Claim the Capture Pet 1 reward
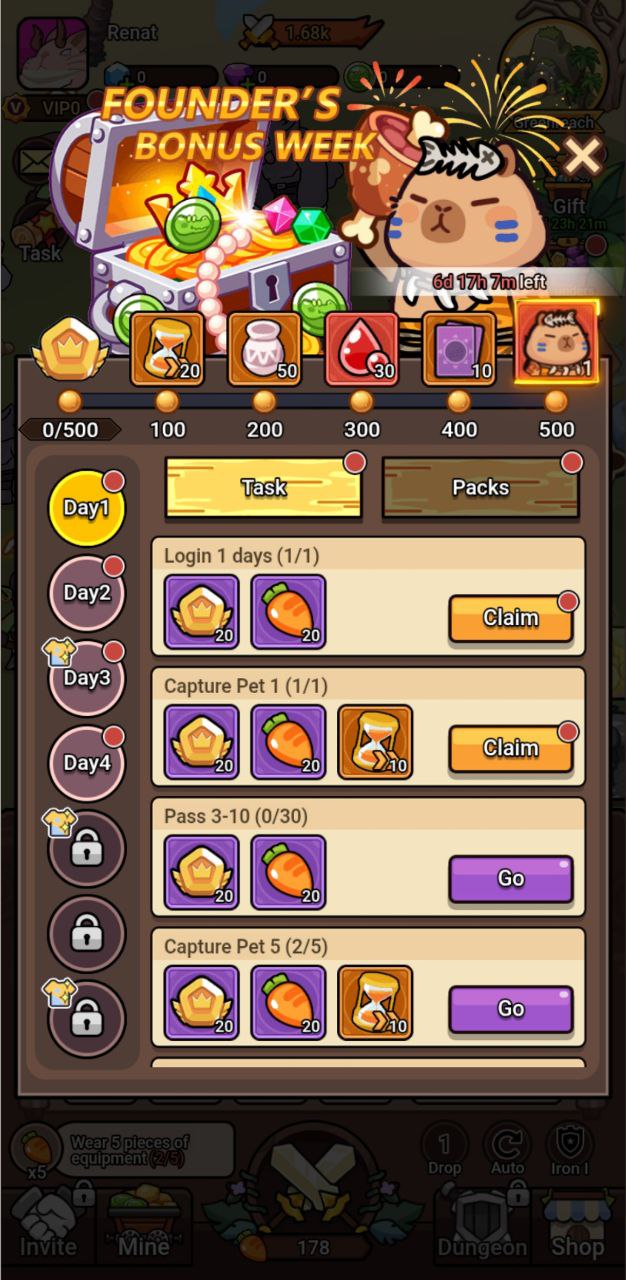626x1280 pixels. [x=510, y=748]
